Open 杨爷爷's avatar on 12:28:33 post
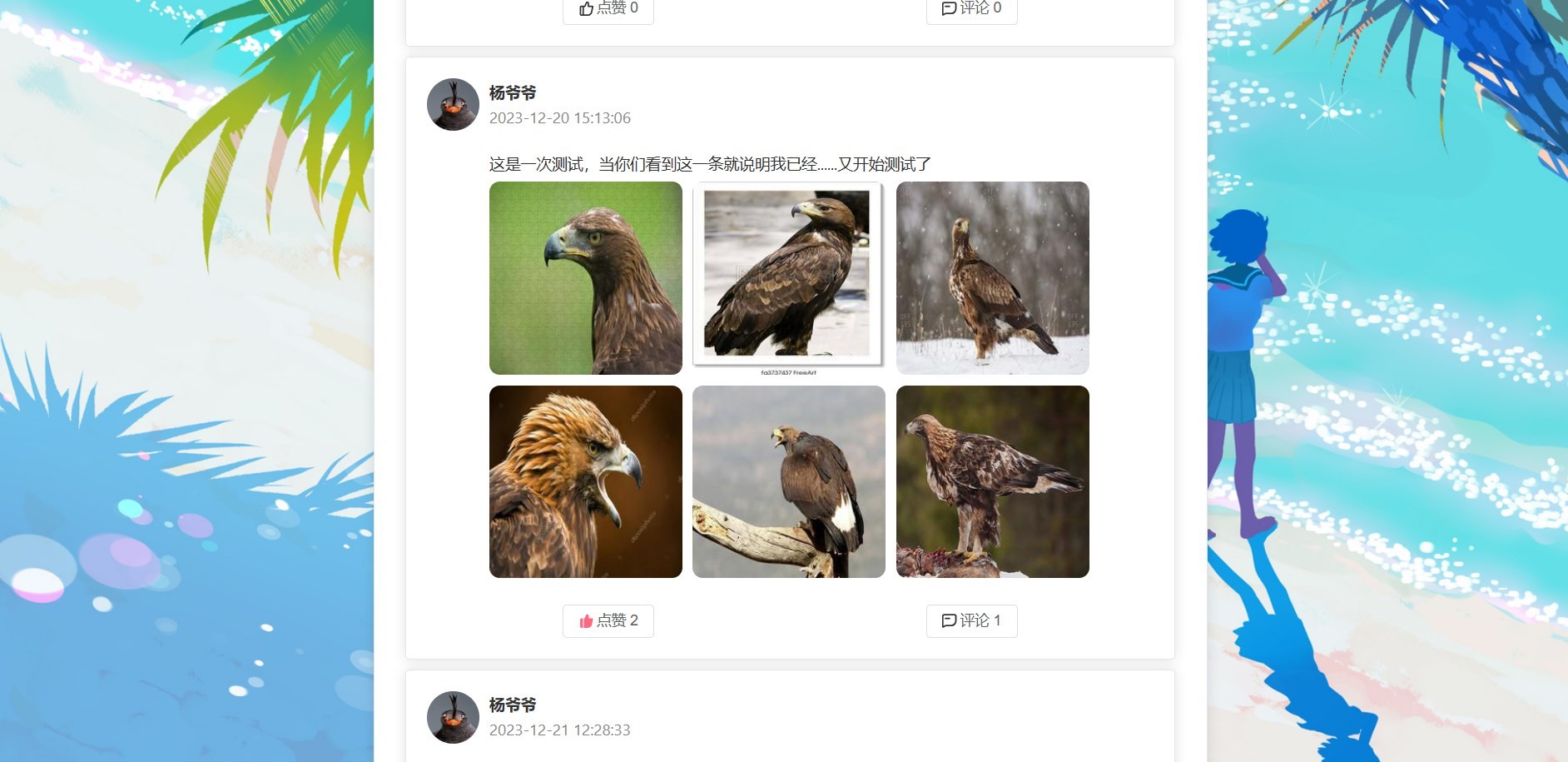 click(x=453, y=717)
